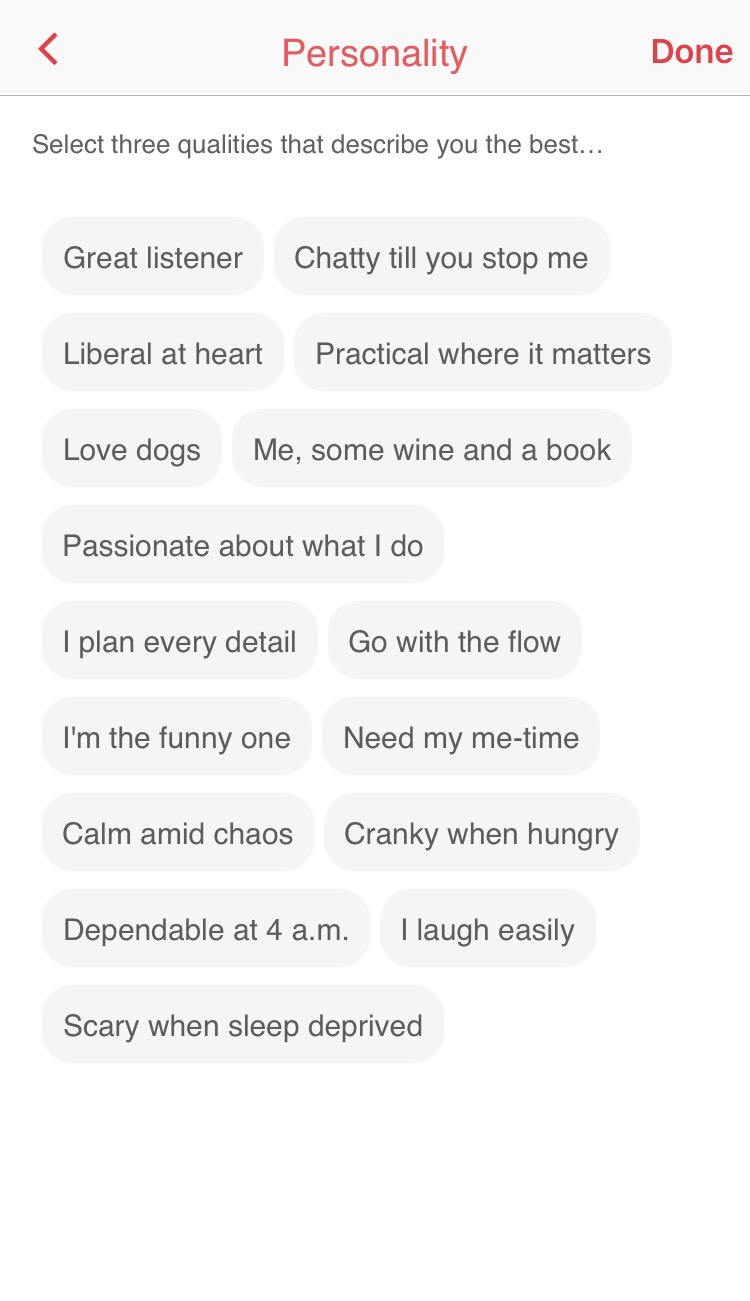Select Dependable at 4 a.m.
Viewport: 750px width, 1301px height.
(206, 929)
